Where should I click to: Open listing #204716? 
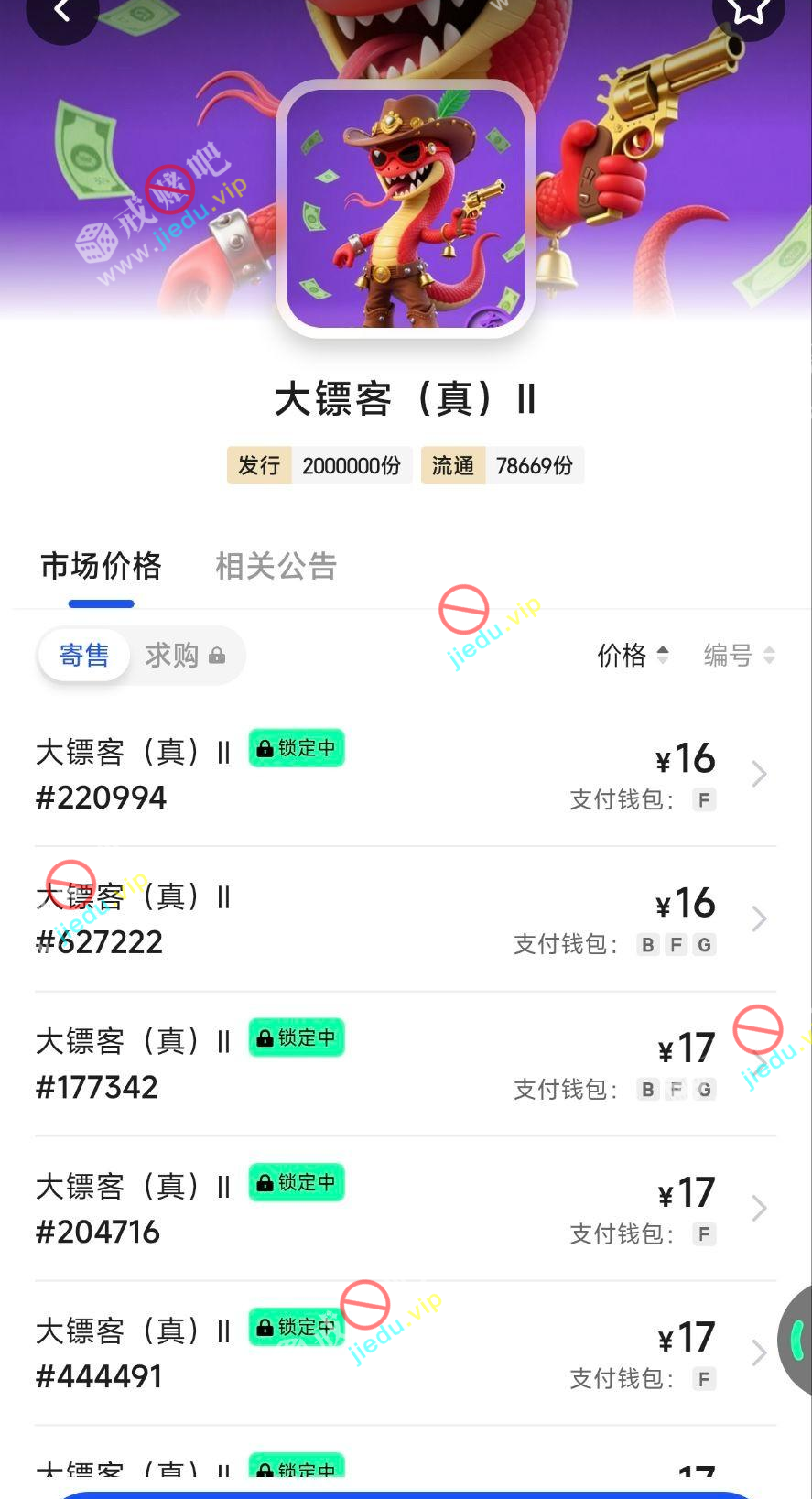pos(405,1209)
